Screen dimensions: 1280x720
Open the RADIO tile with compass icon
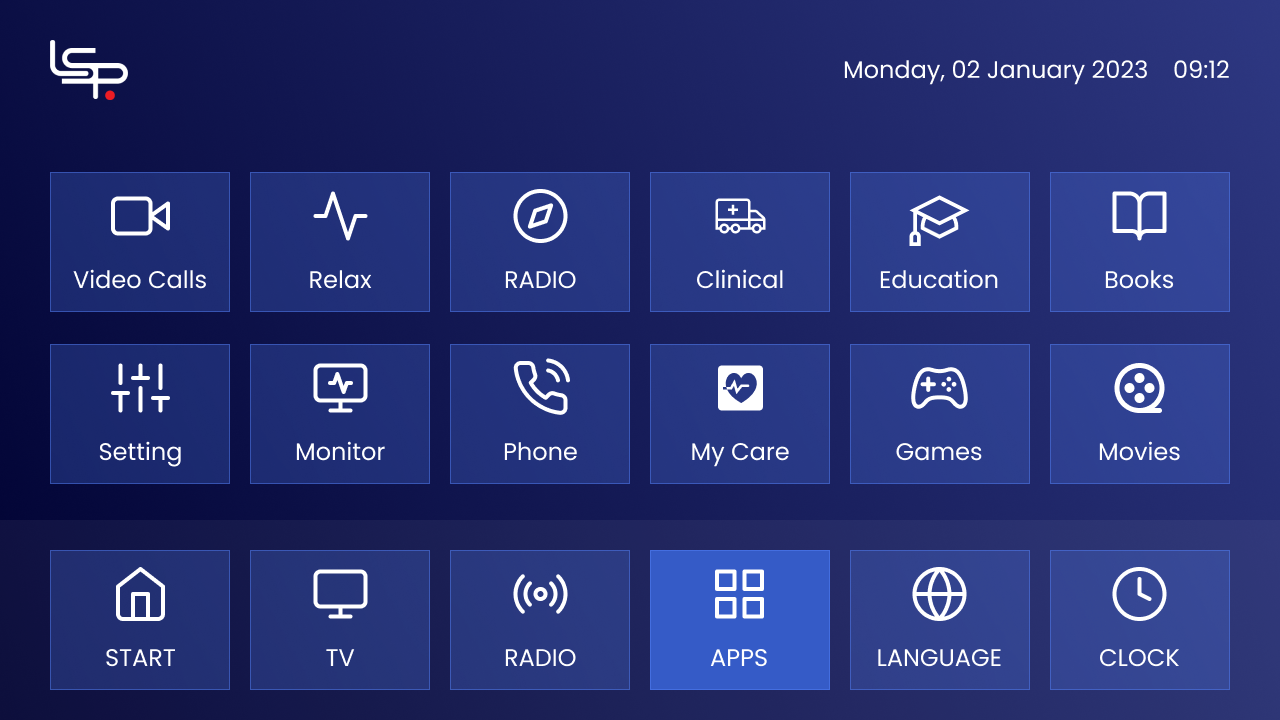(x=540, y=242)
